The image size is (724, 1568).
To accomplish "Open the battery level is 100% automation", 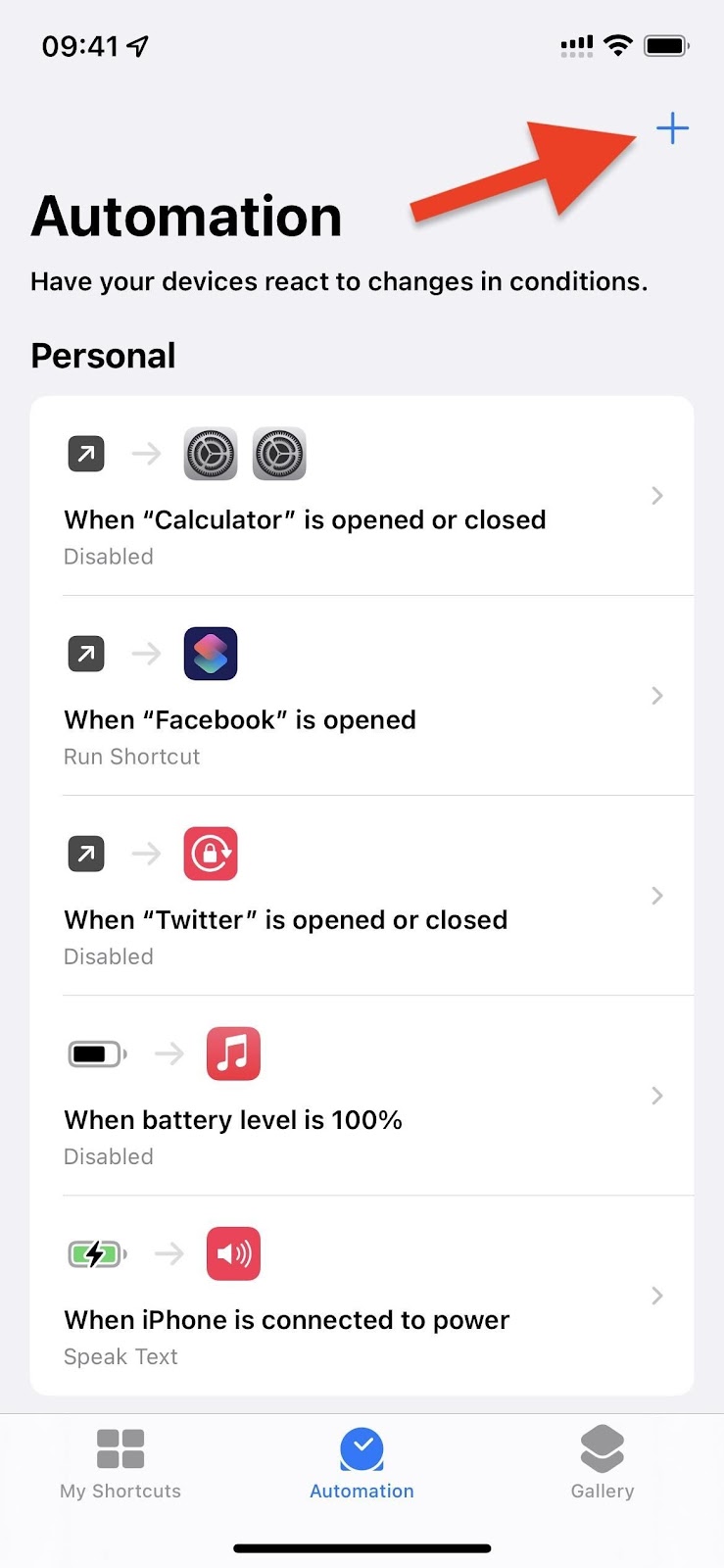I will pos(362,1096).
